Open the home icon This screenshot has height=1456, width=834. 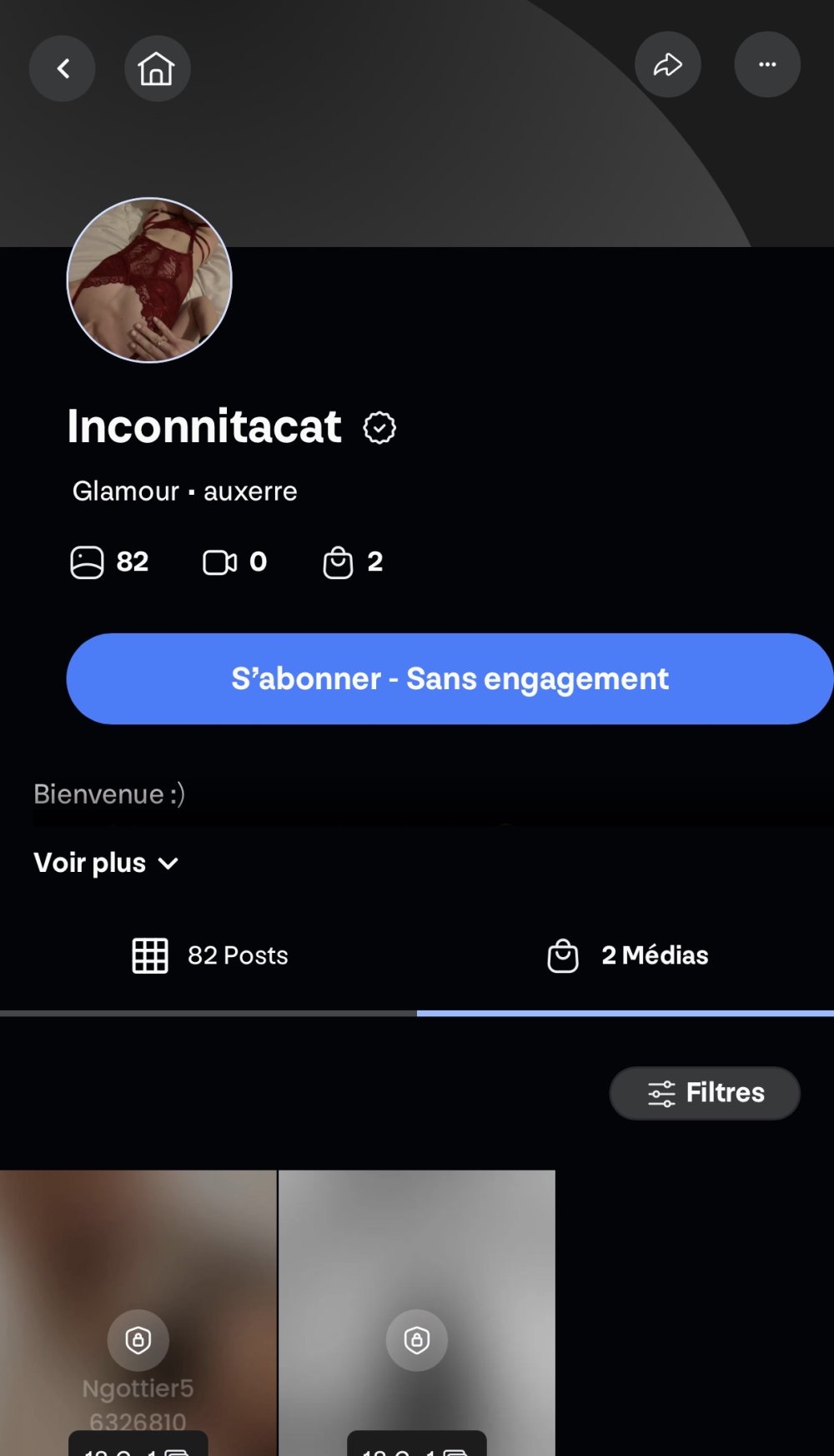(x=157, y=68)
